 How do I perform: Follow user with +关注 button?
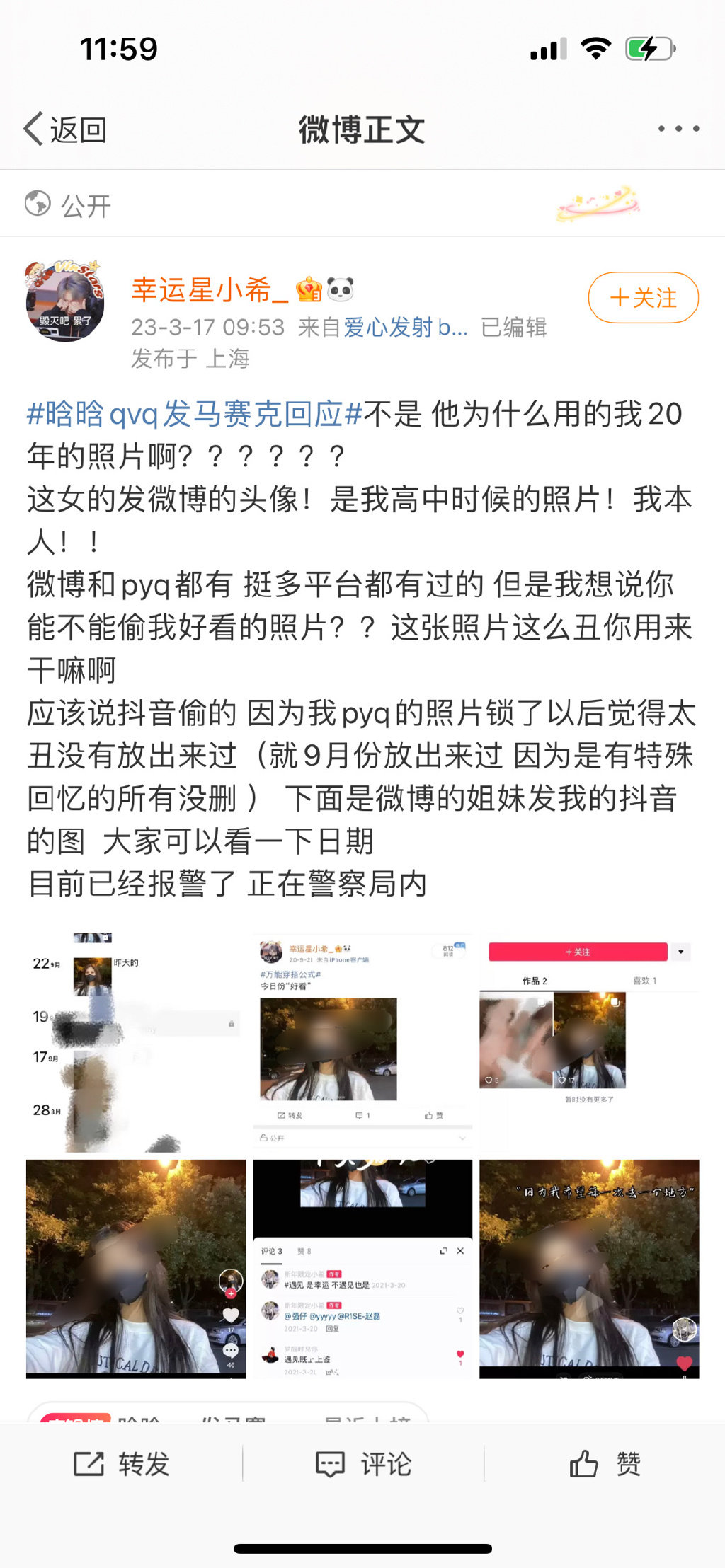[x=643, y=298]
